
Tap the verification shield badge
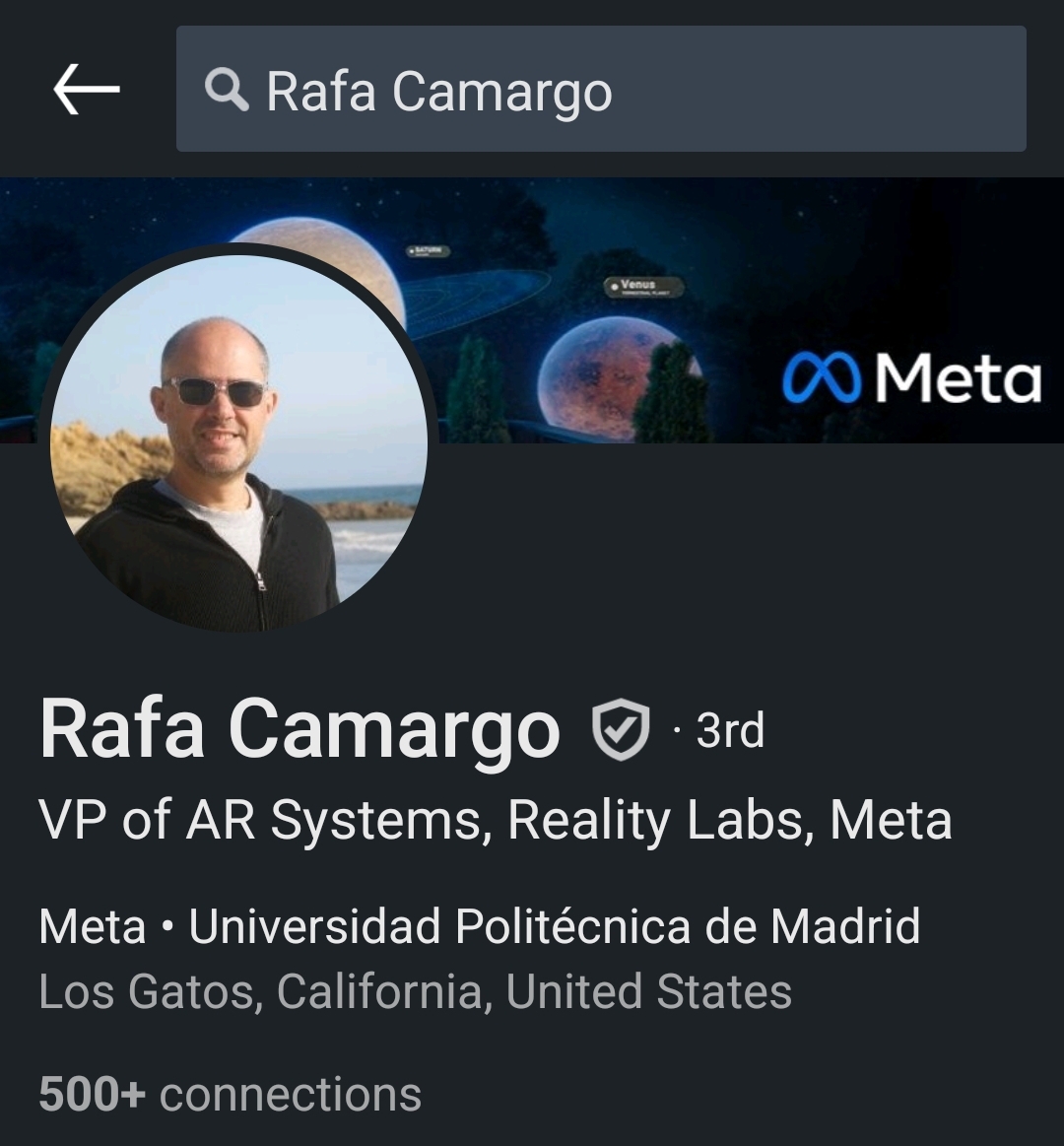[x=620, y=730]
